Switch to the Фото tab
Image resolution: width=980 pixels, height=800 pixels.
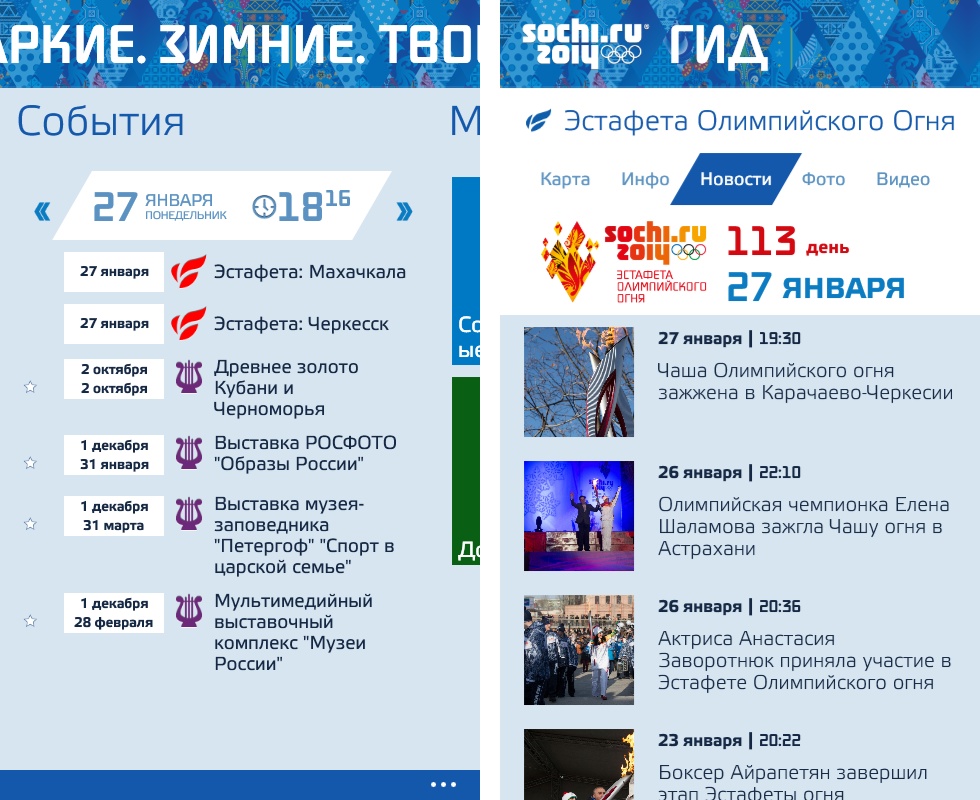point(823,180)
